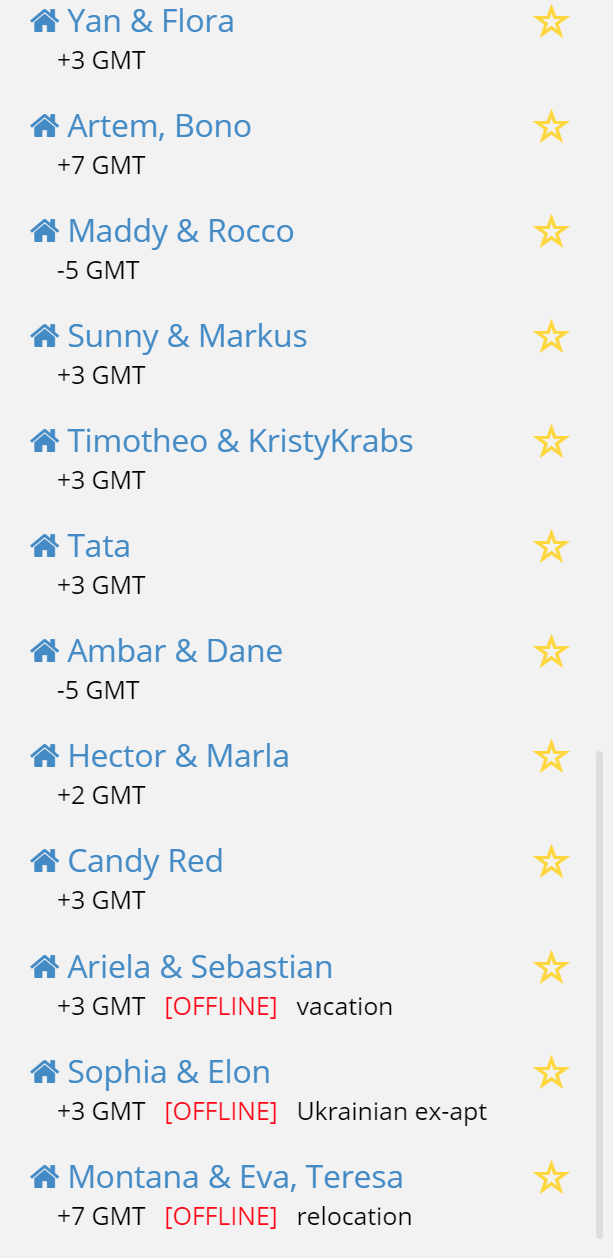Open Maddy & Rocco link

(x=180, y=231)
